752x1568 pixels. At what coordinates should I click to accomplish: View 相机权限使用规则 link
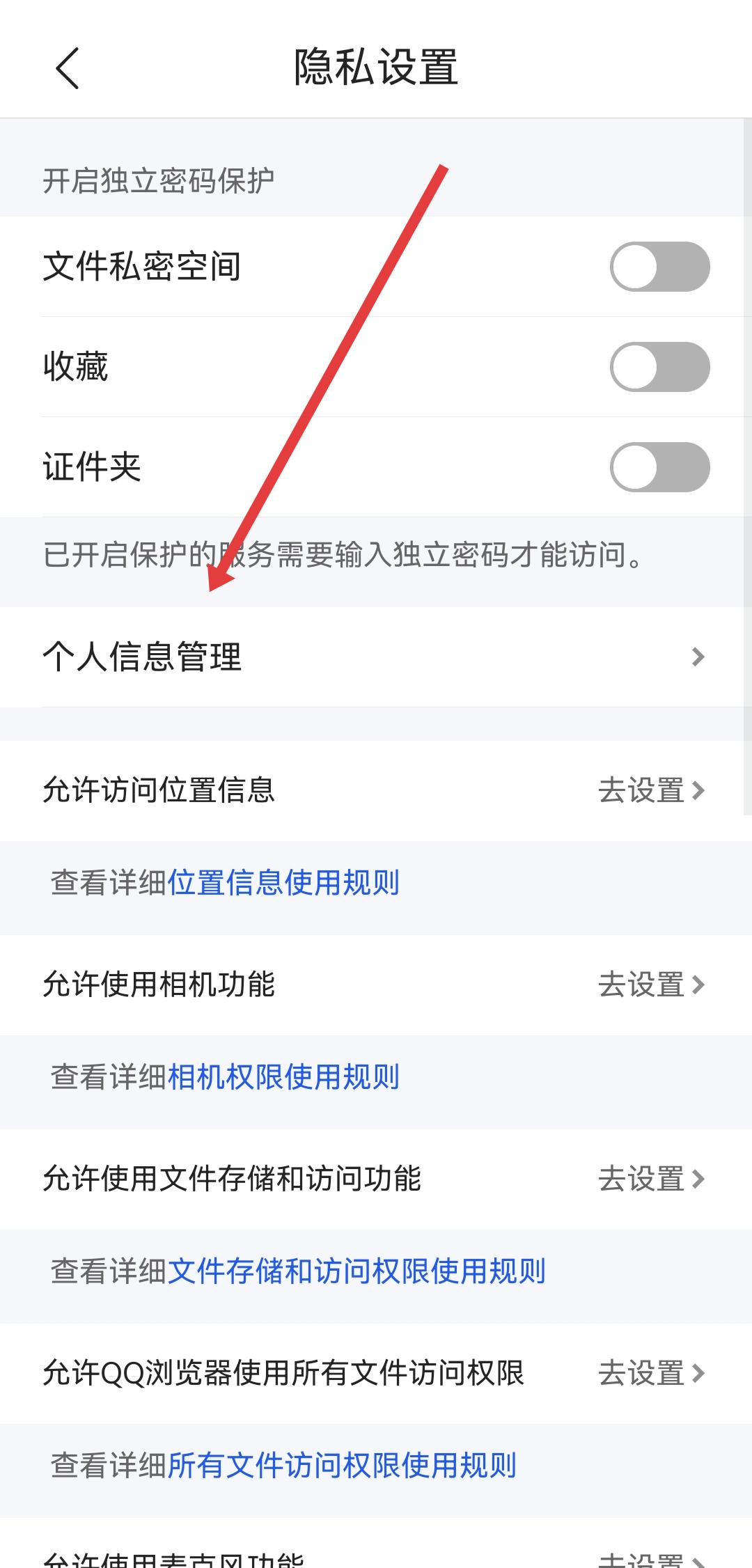tap(283, 1077)
